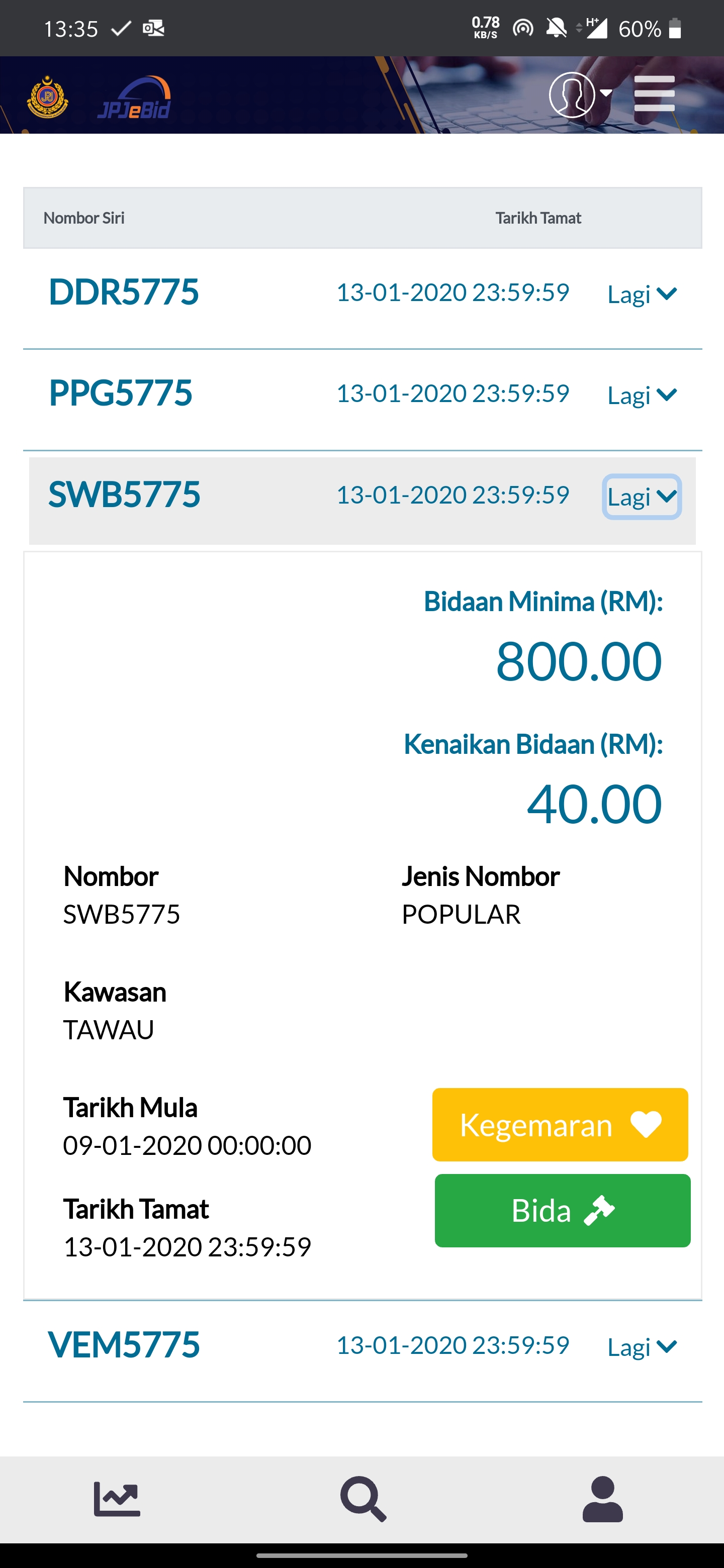Screen dimensions: 724x1568
Task: Expand Lagi for DDR5775
Action: click(x=642, y=294)
